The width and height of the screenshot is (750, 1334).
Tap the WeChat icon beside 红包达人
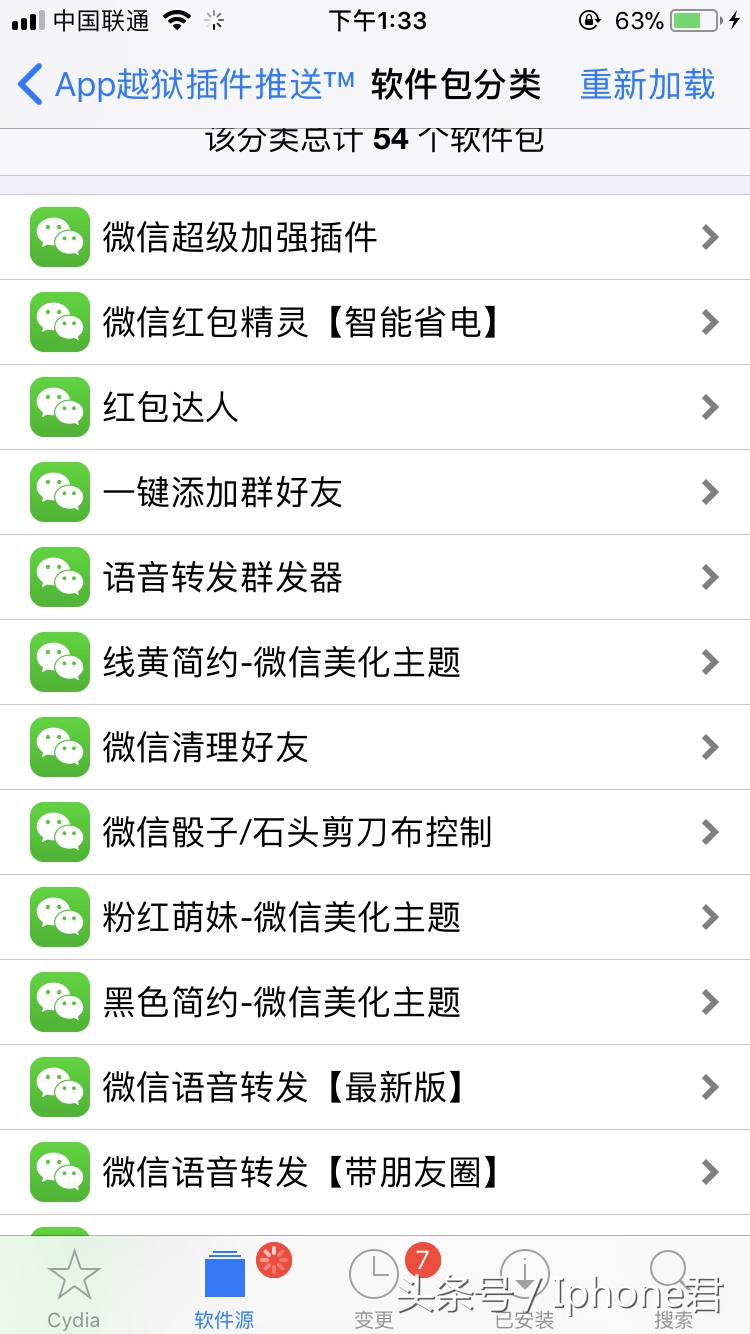click(60, 407)
